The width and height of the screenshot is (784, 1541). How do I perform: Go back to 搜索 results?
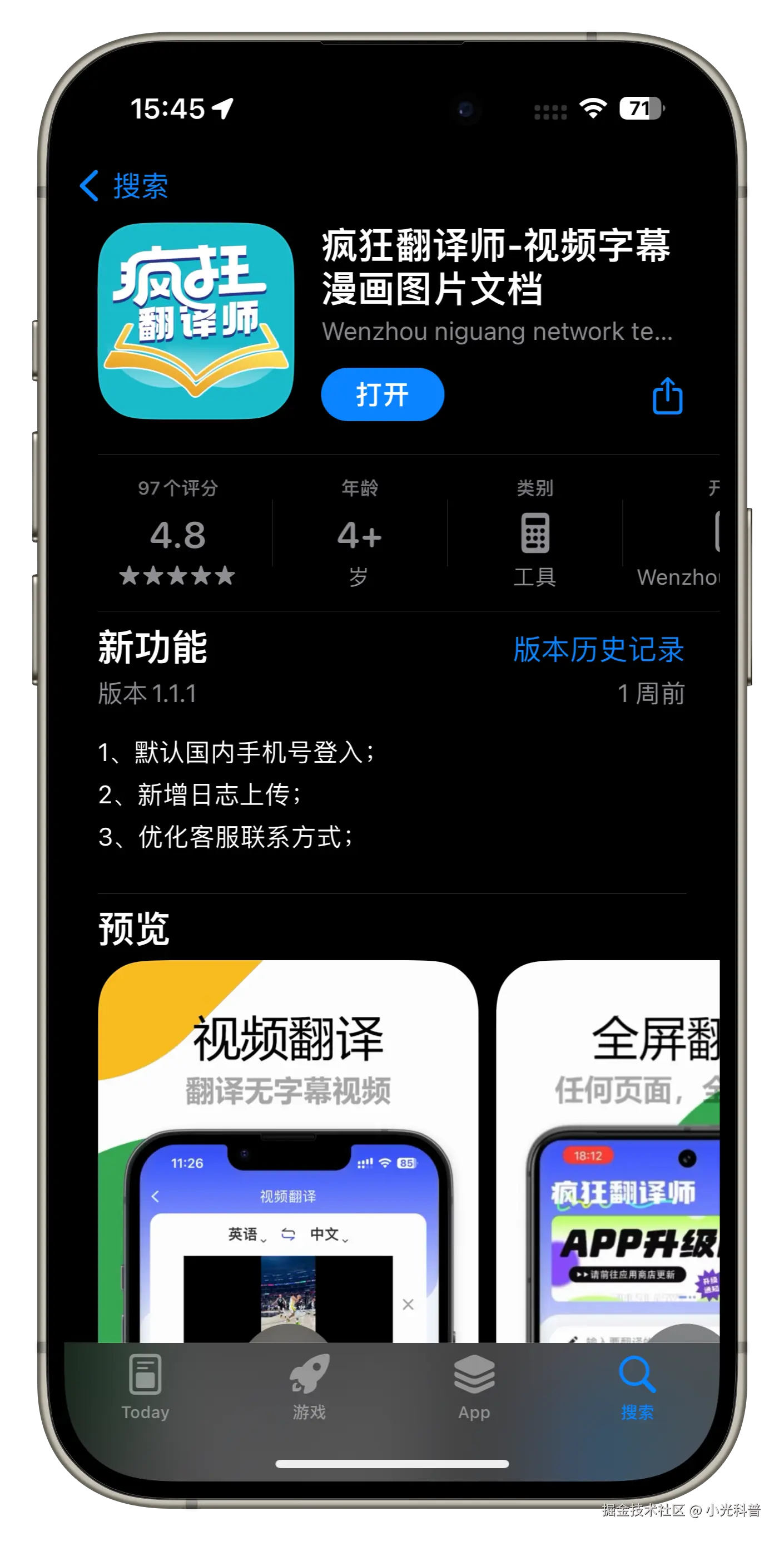point(124,186)
